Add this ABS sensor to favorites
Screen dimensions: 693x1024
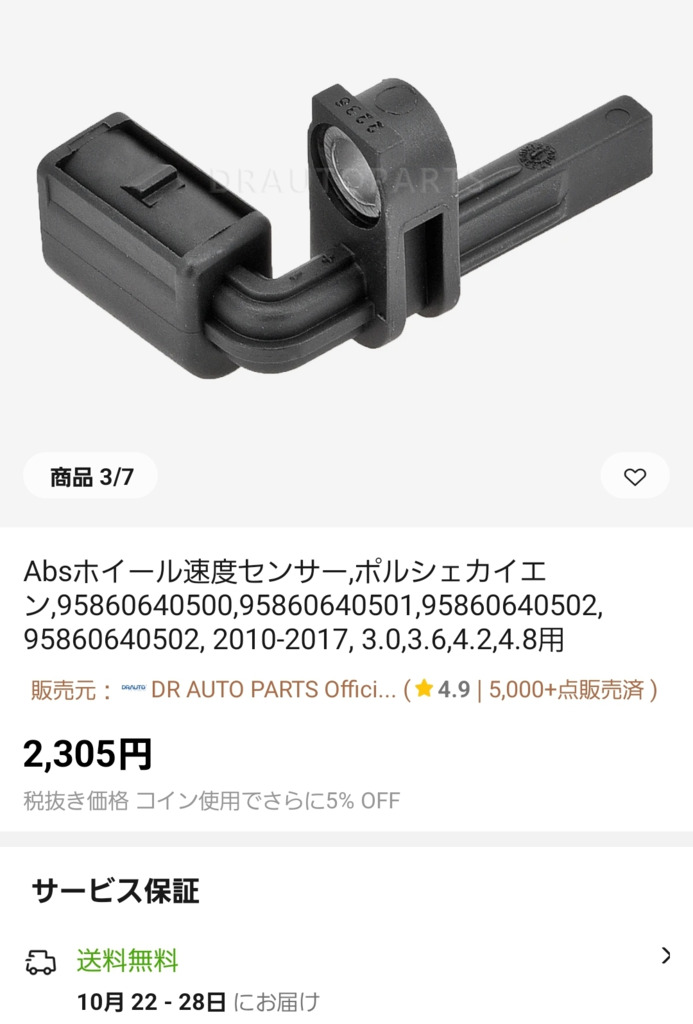635,476
